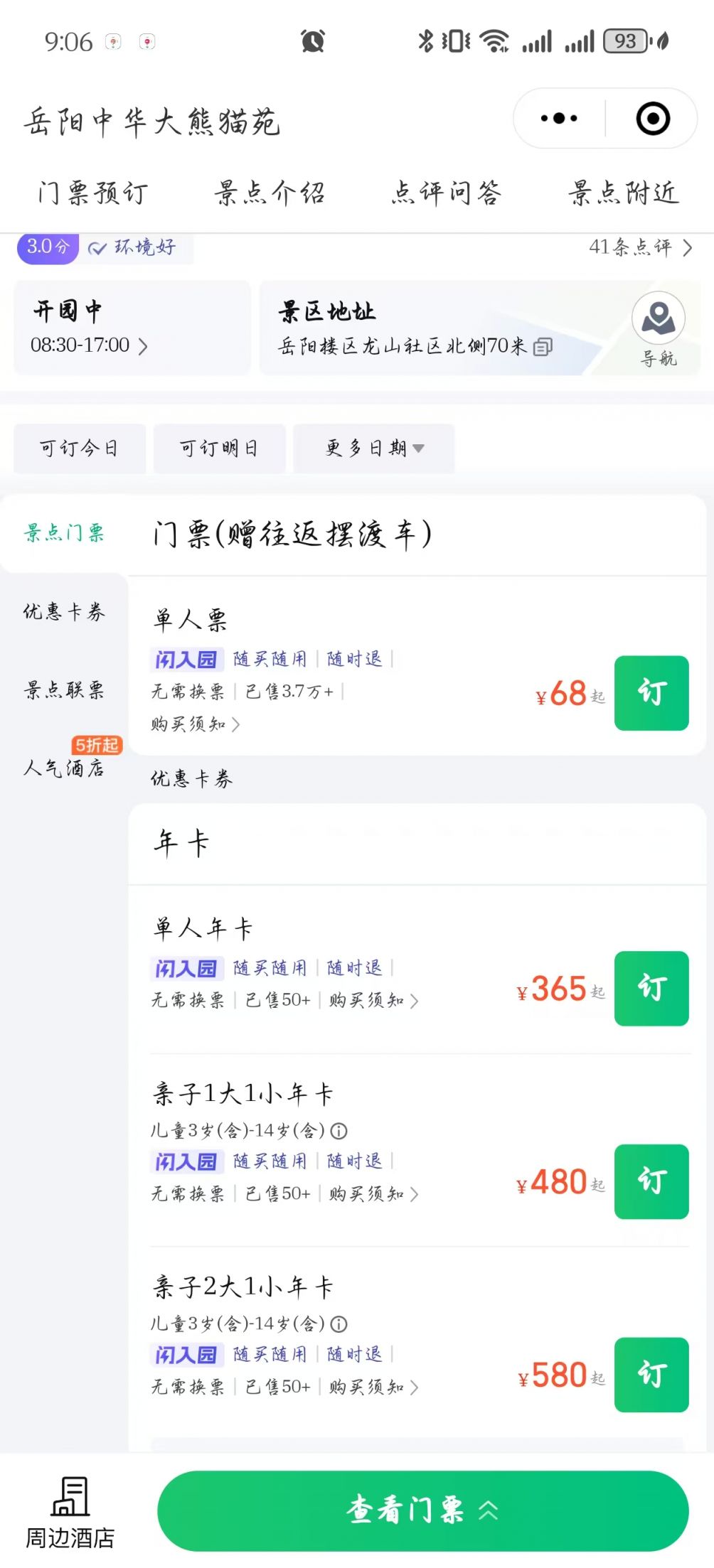Tap the green 查看门票 button
This screenshot has width=714, height=1568.
(x=422, y=1510)
